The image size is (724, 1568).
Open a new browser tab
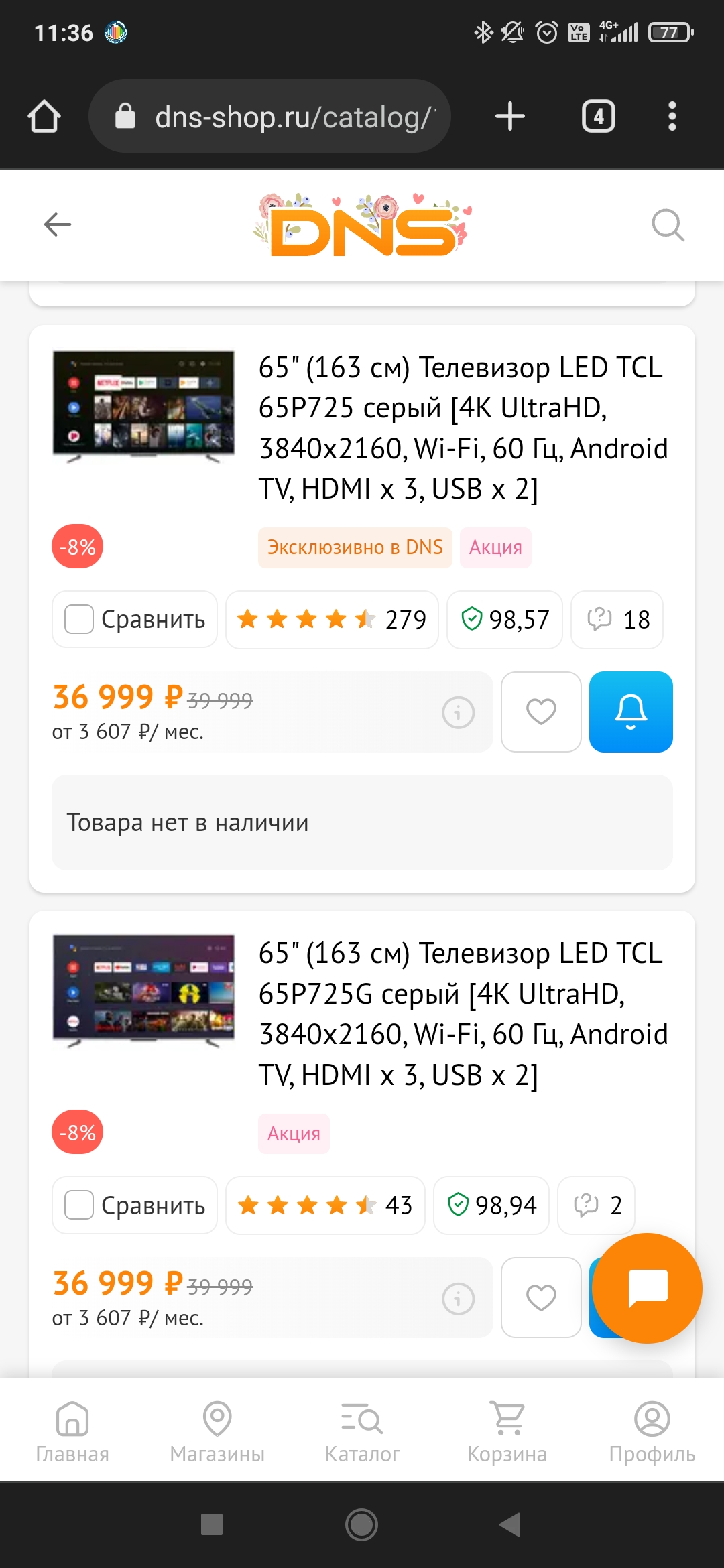[509, 116]
